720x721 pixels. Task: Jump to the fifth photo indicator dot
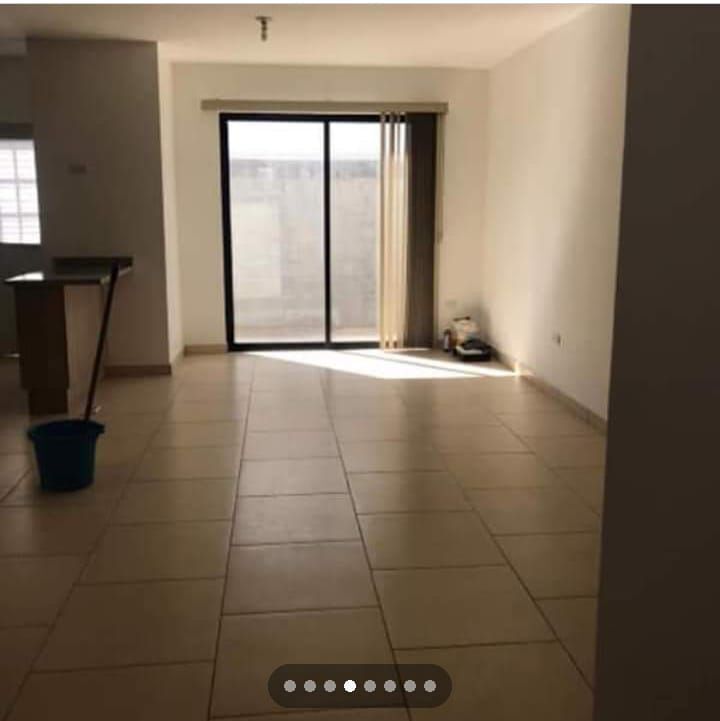coord(370,686)
